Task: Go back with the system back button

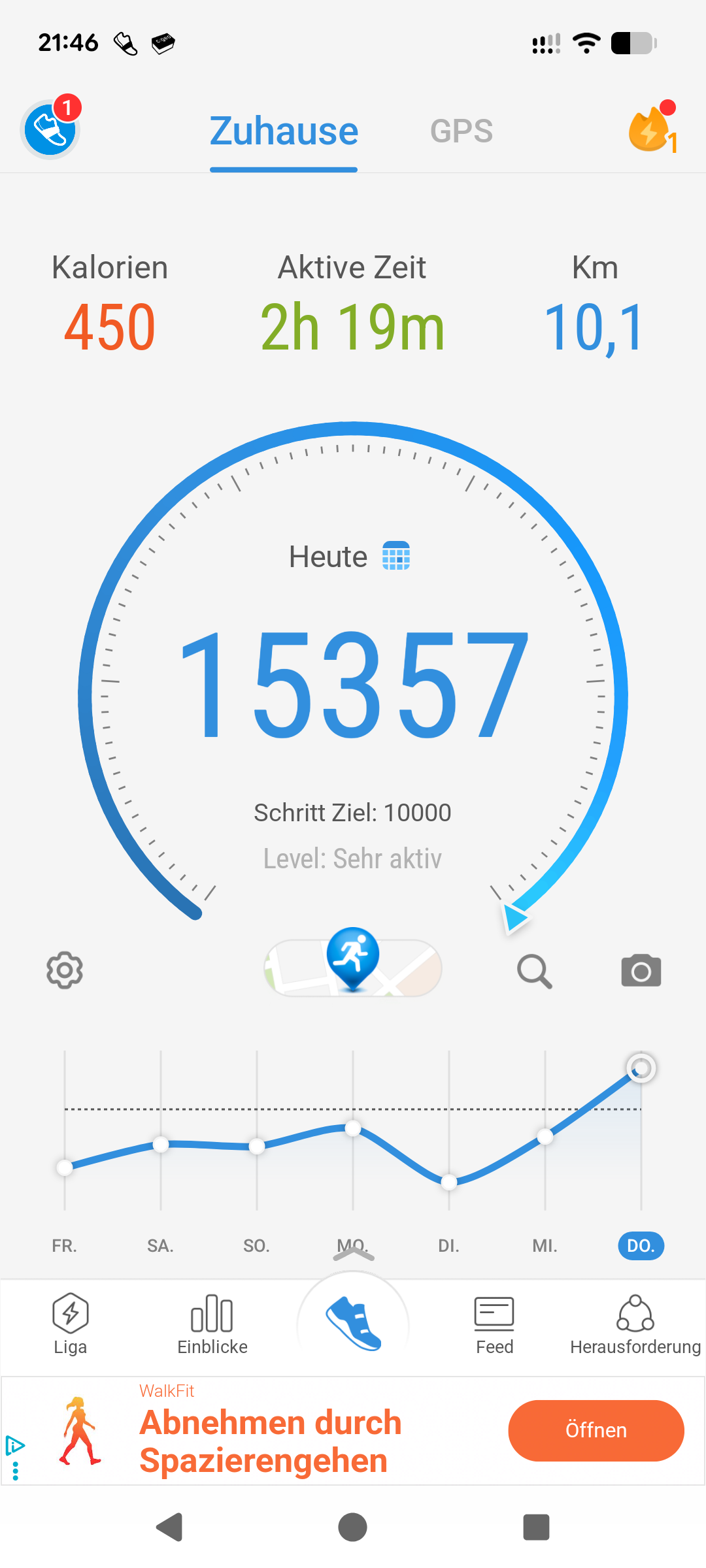Action: tap(170, 1527)
